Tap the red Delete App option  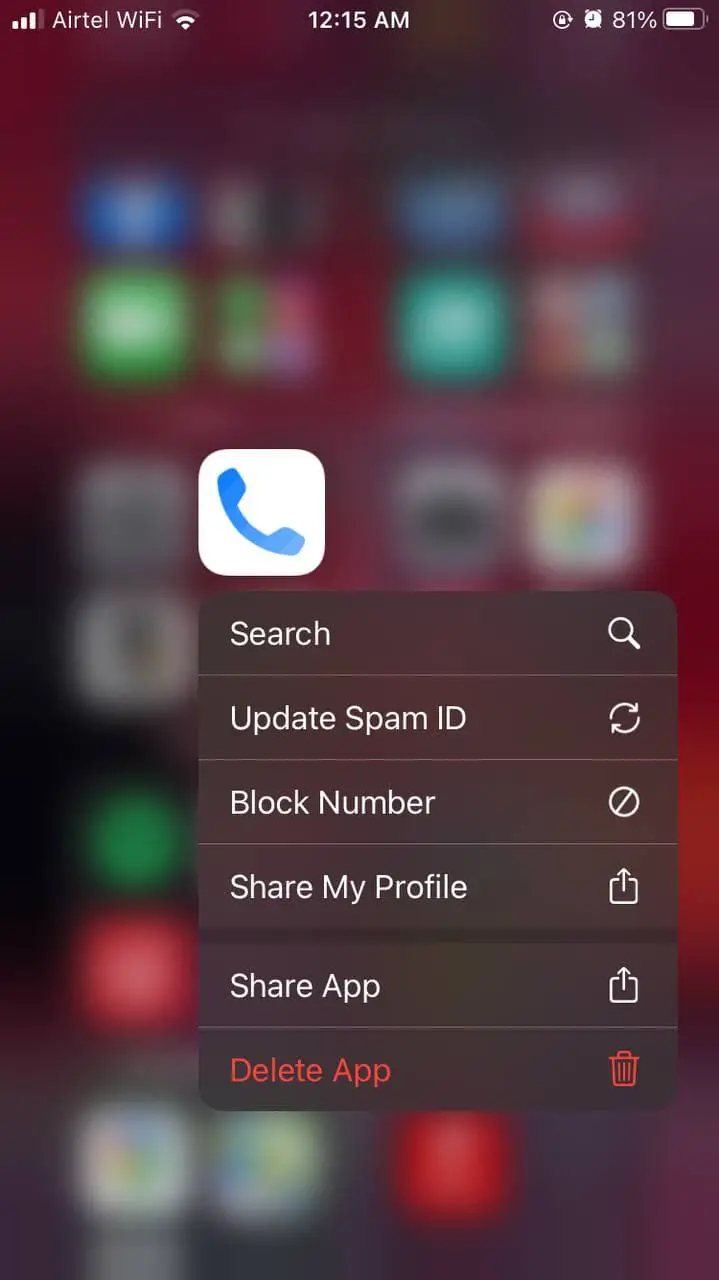(438, 1070)
